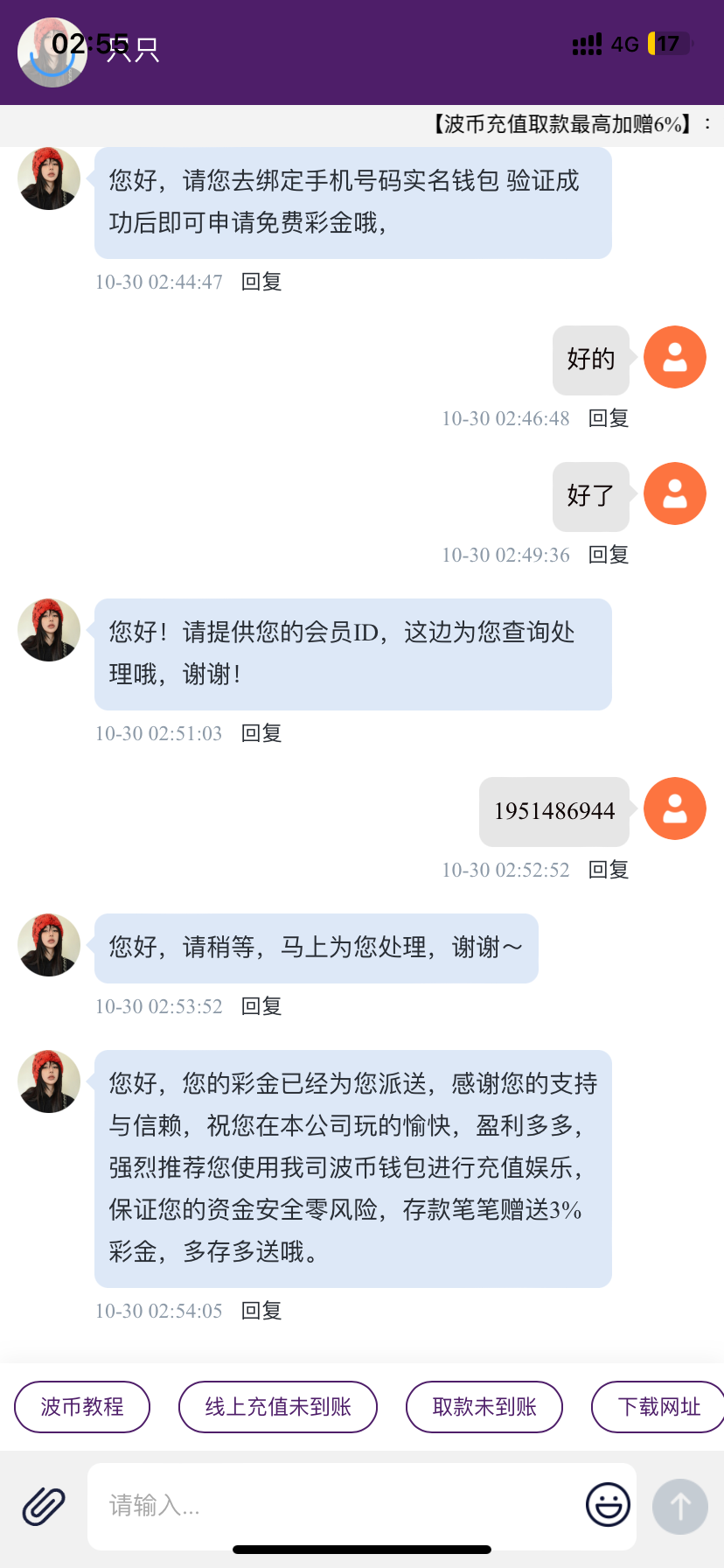Tap the 下载网址 chip
The image size is (724, 1568).
coord(658,1407)
